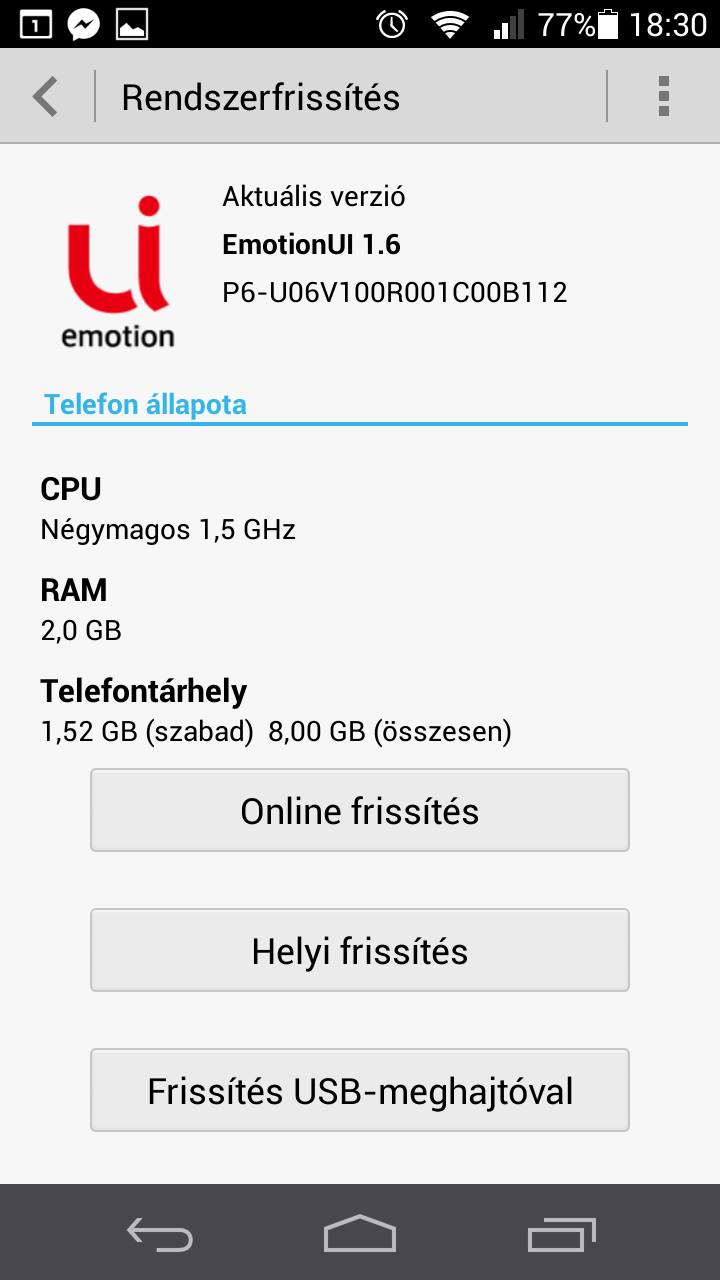The height and width of the screenshot is (1280, 720).
Task: Go back using the app bar arrow
Action: pyautogui.click(x=46, y=97)
